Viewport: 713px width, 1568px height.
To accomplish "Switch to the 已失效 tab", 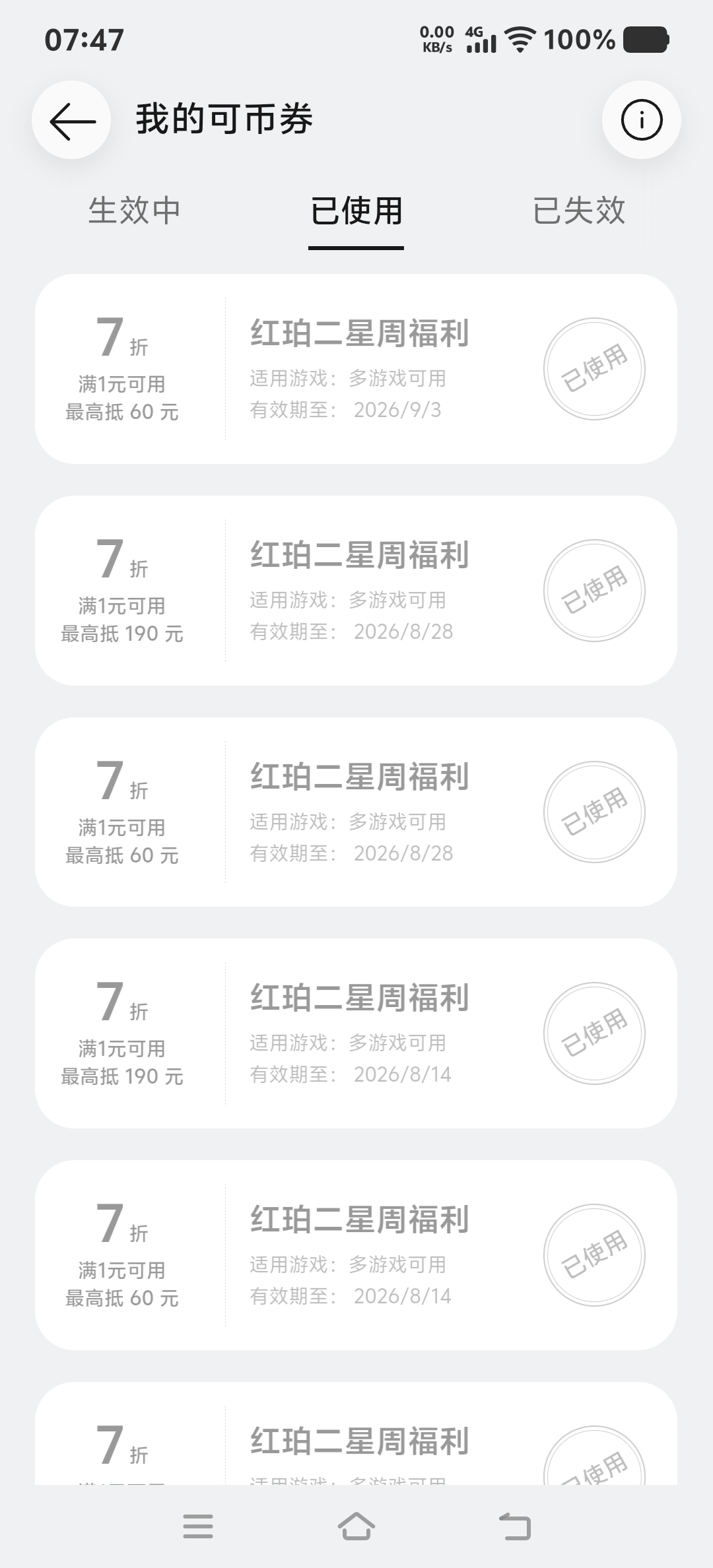I will [579, 211].
